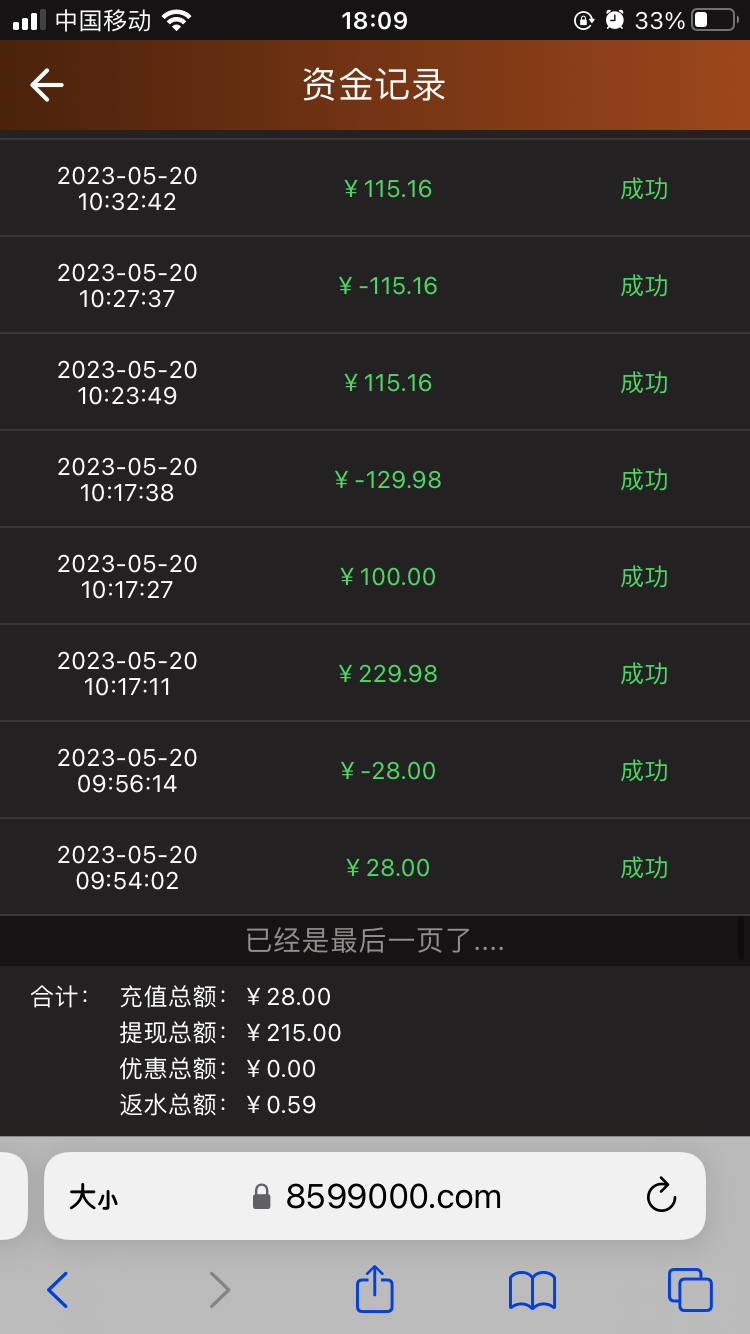Viewport: 750px width, 1334px height.
Task: Go back from the 资金记录 page
Action: 47,85
